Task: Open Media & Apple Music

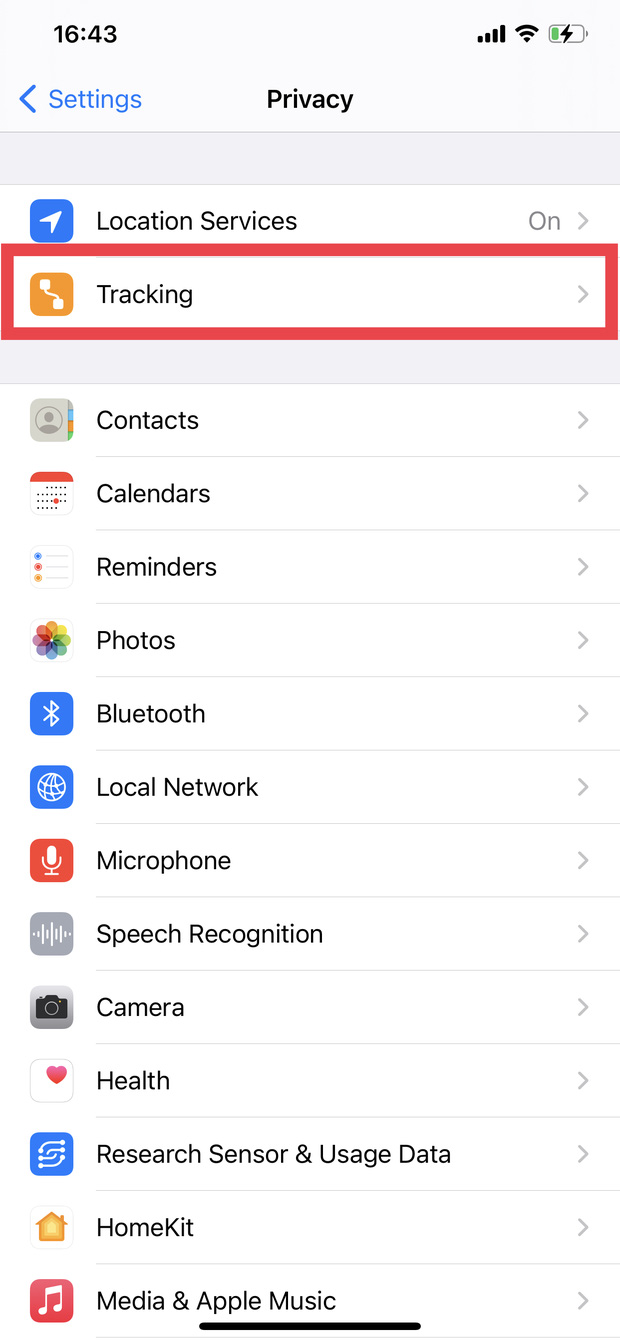Action: tap(310, 1300)
